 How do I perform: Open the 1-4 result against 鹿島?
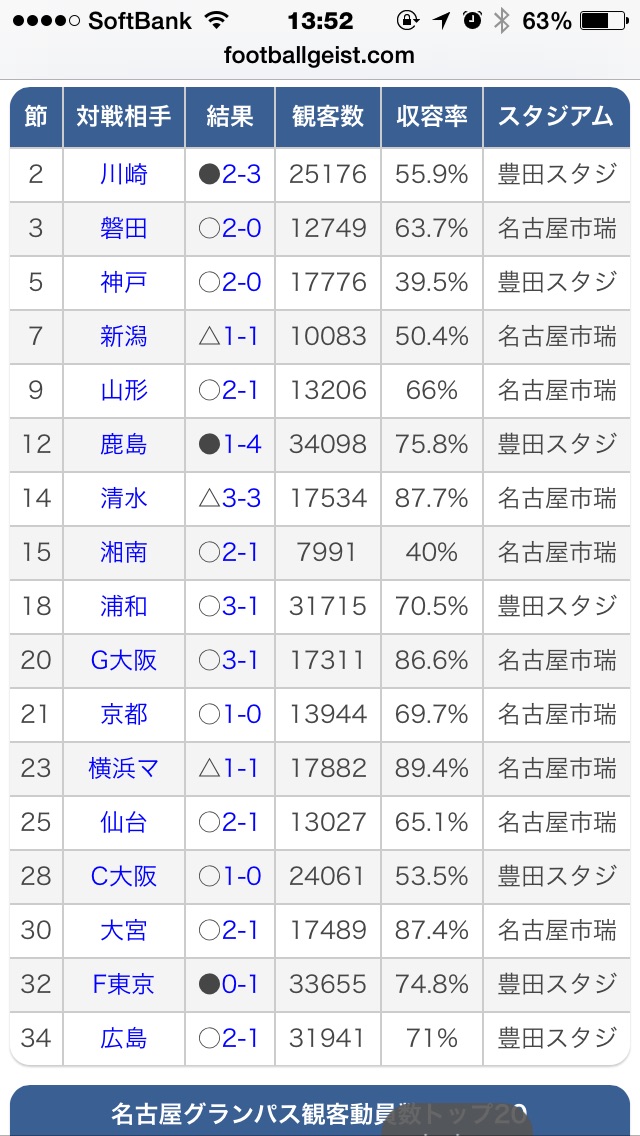[241, 444]
